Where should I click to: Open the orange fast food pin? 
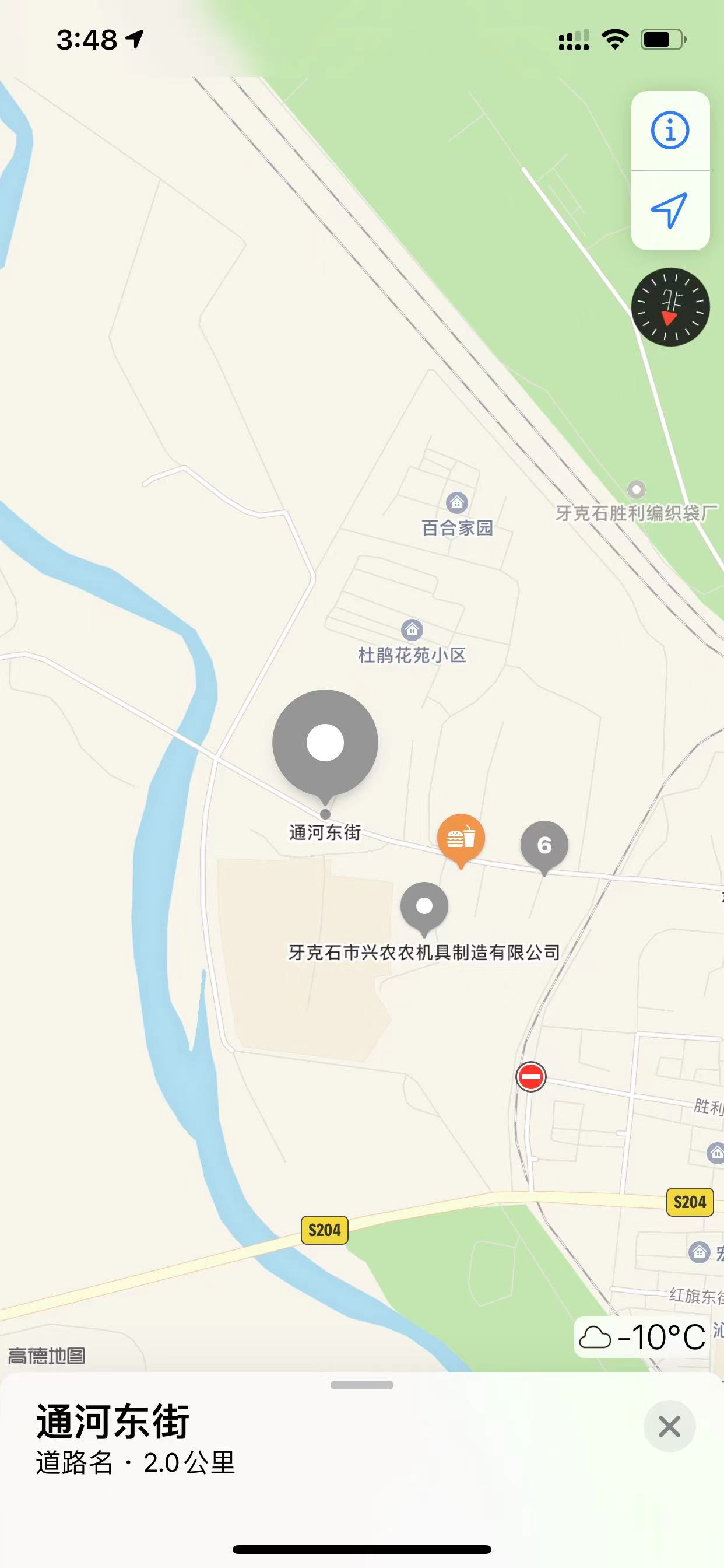tap(461, 839)
